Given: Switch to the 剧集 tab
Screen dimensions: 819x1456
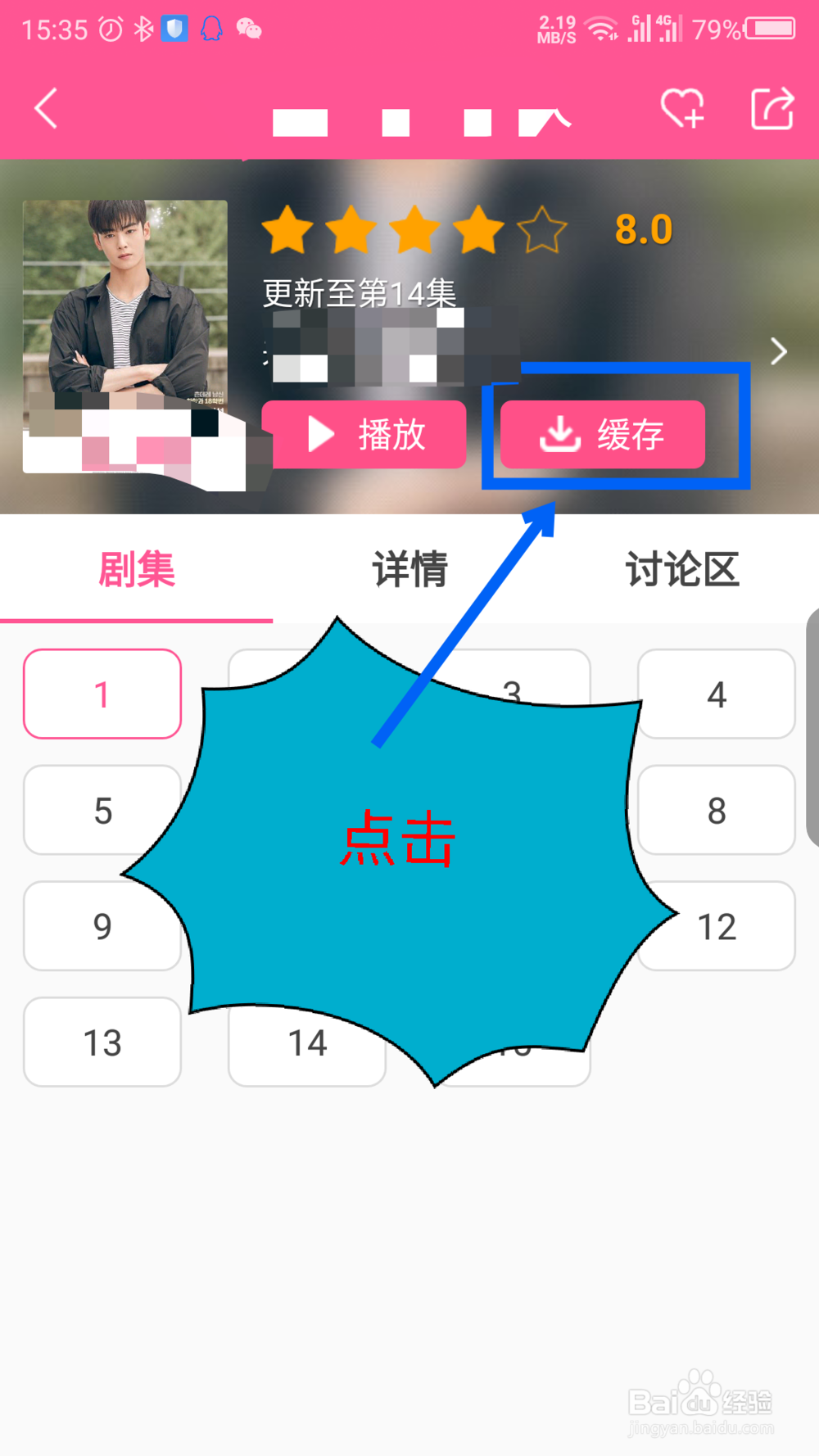Looking at the screenshot, I should pyautogui.click(x=136, y=569).
